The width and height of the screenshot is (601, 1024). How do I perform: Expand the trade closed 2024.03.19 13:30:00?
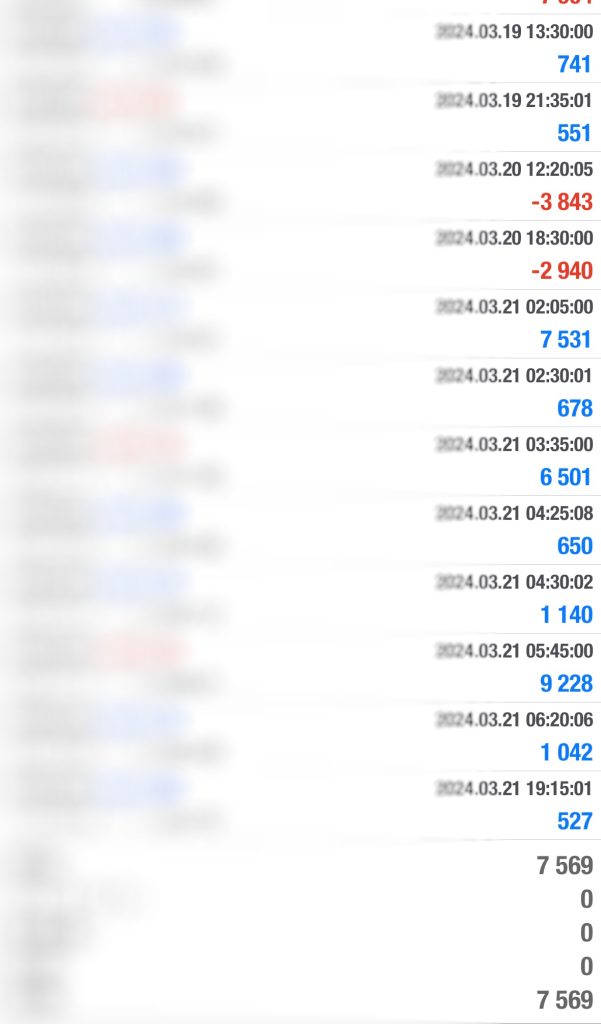coord(300,48)
